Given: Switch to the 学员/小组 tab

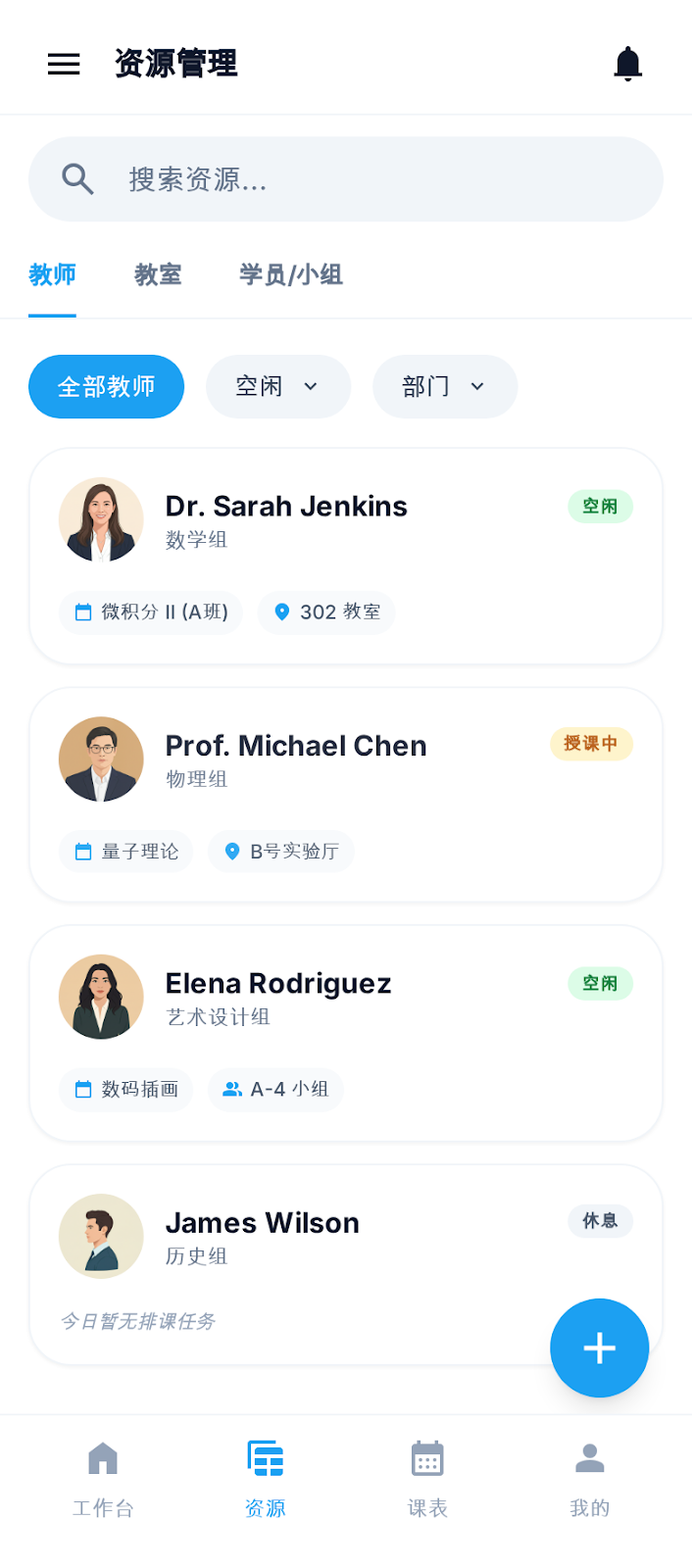Looking at the screenshot, I should coord(291,275).
